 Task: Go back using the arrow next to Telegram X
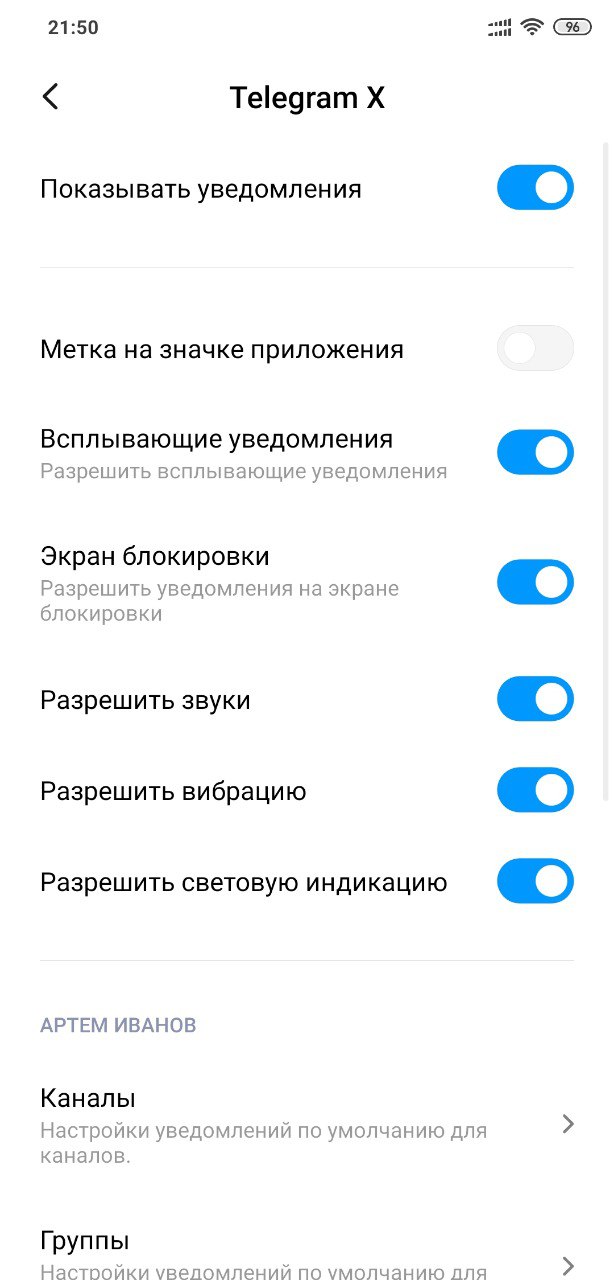click(x=51, y=97)
